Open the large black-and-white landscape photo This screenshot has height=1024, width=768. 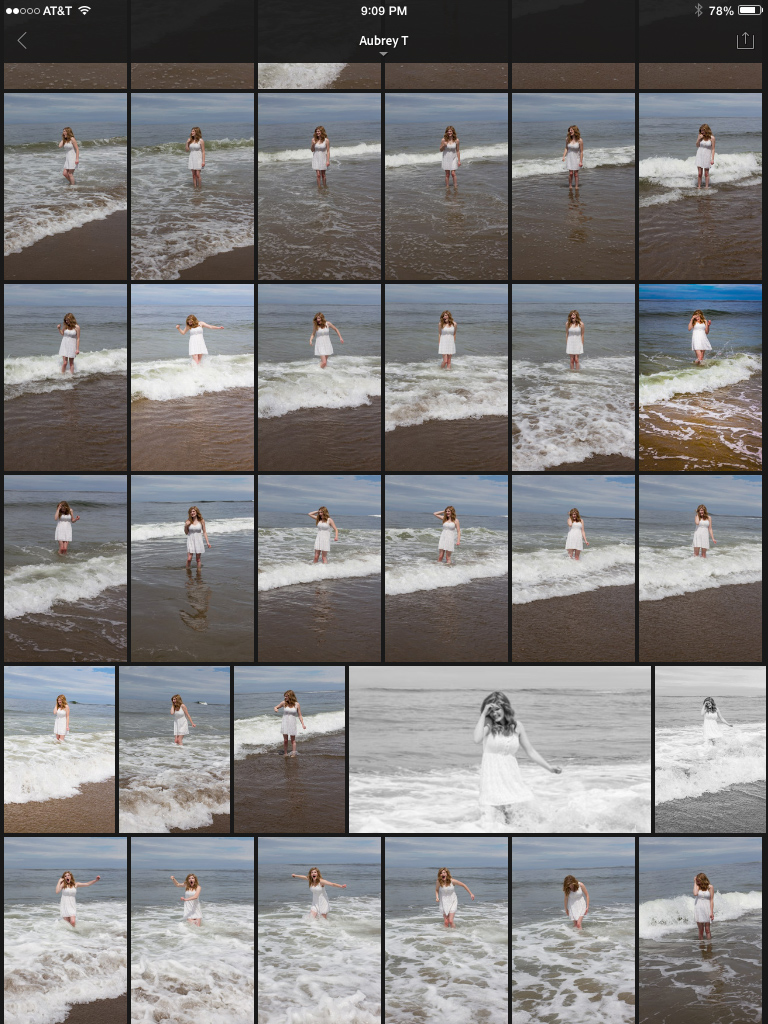point(499,749)
